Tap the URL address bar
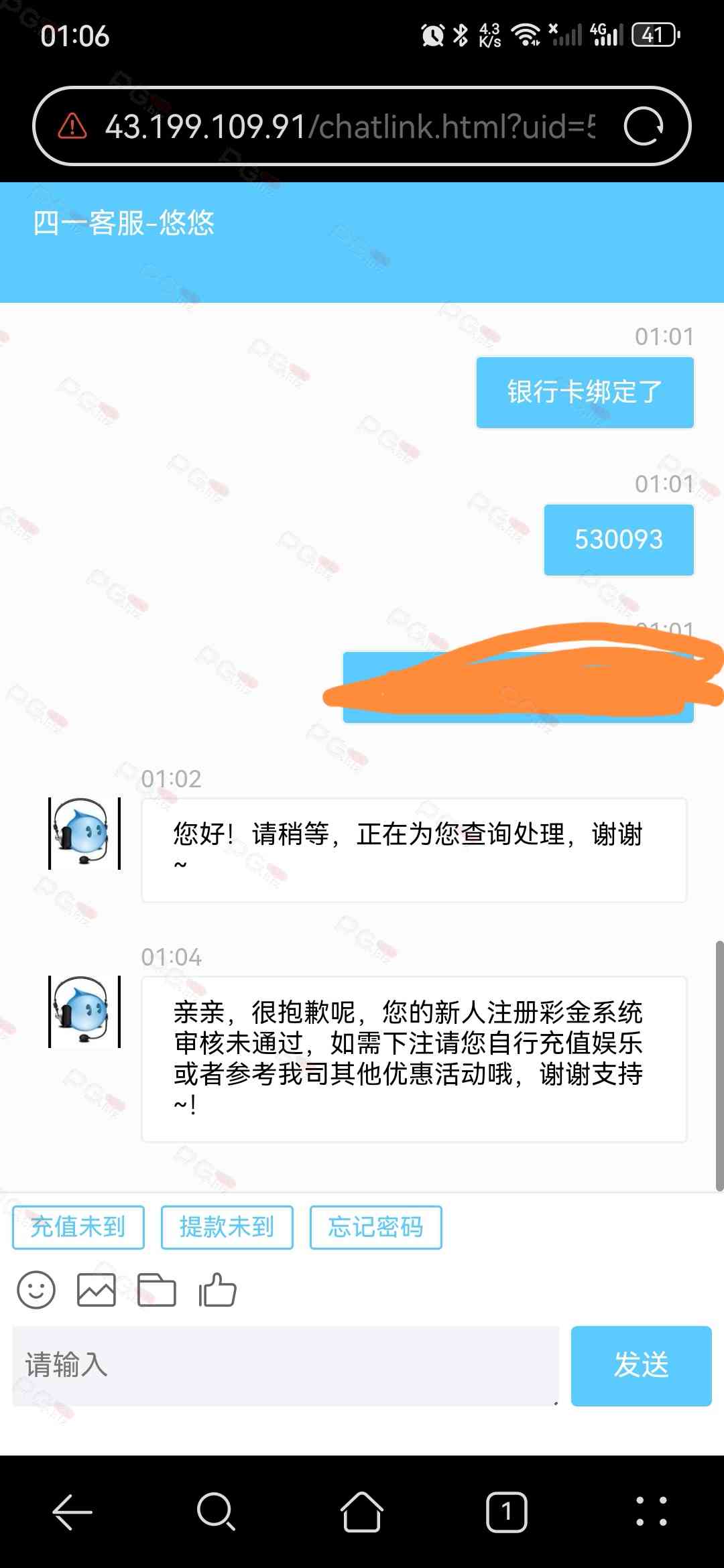The image size is (724, 1568). pyautogui.click(x=349, y=126)
